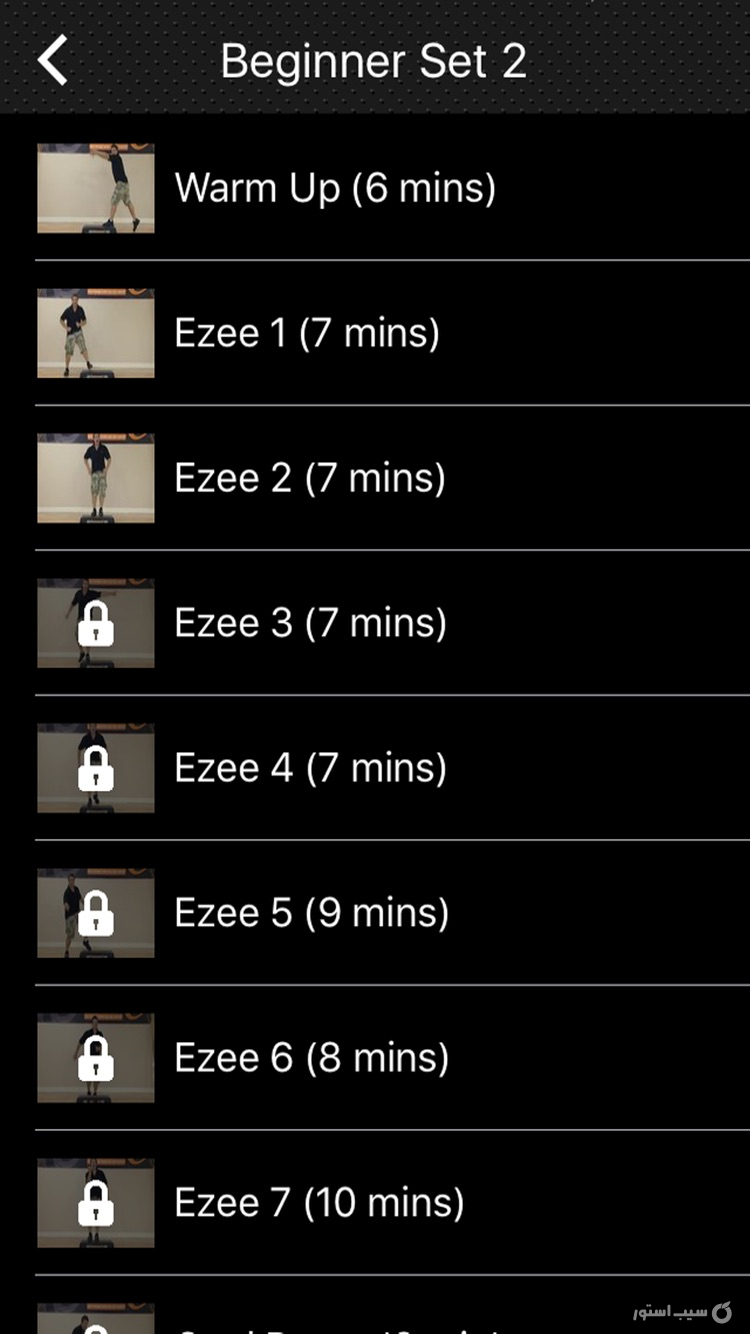The width and height of the screenshot is (750, 1334).
Task: Choose the locked Ezee 4 (7 mins) item
Action: click(x=310, y=768)
